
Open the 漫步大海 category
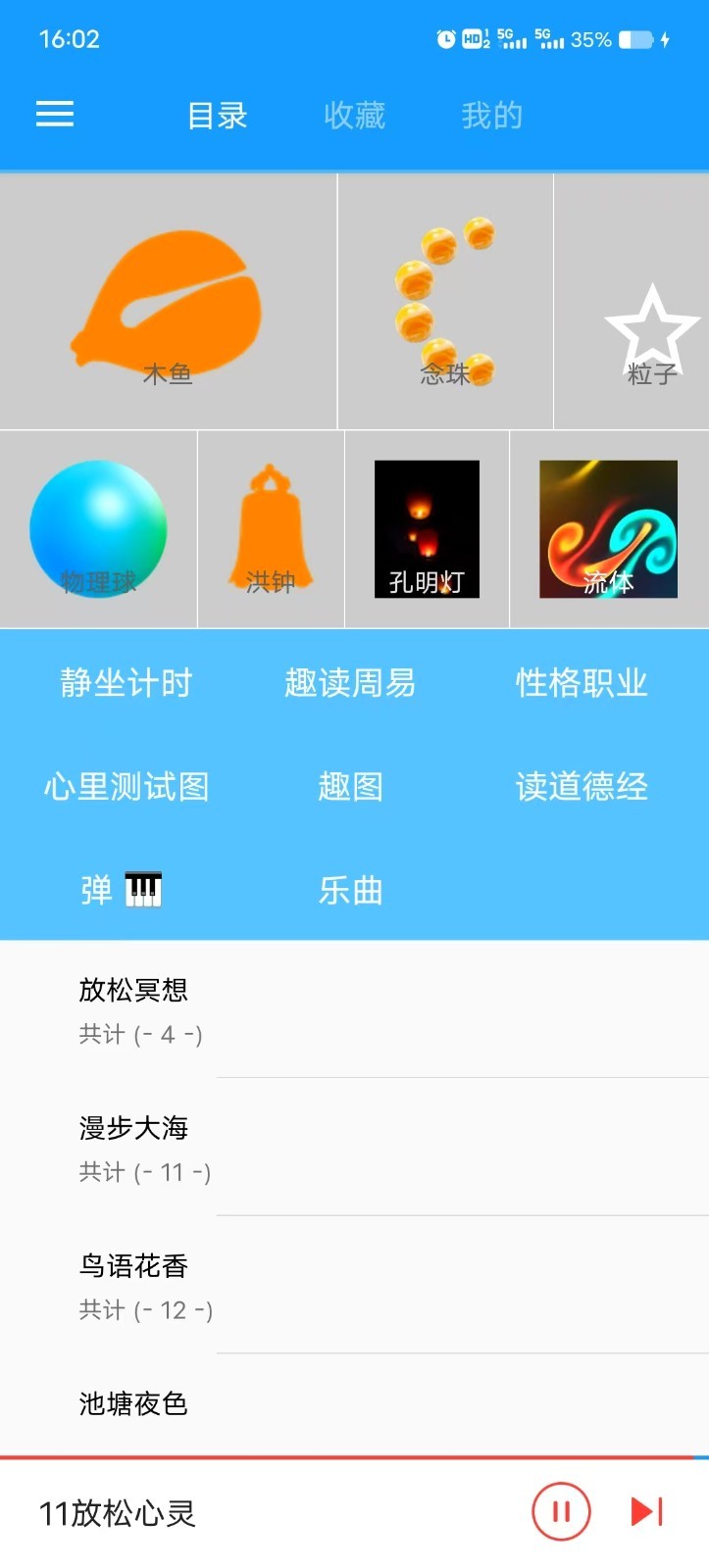coord(133,1148)
